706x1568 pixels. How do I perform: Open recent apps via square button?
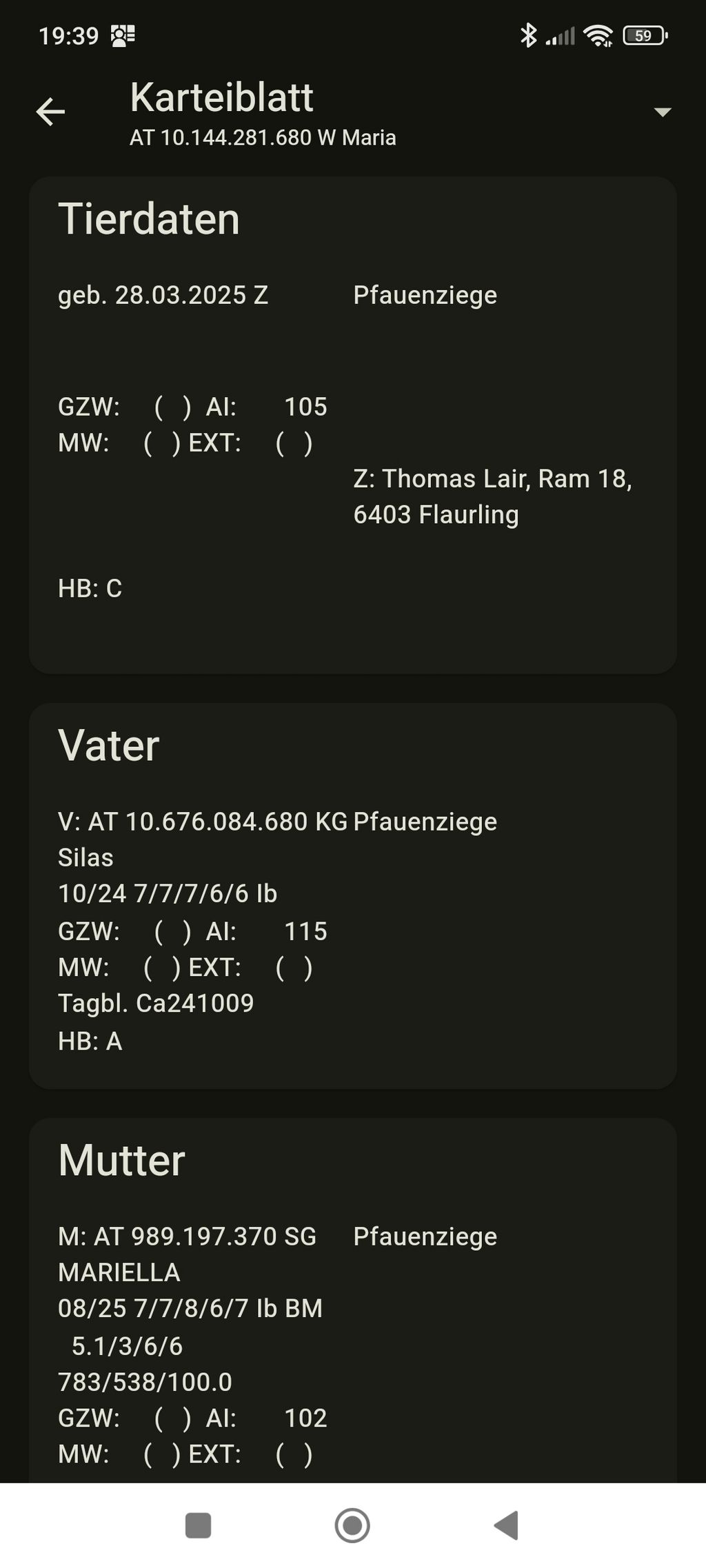click(199, 1525)
